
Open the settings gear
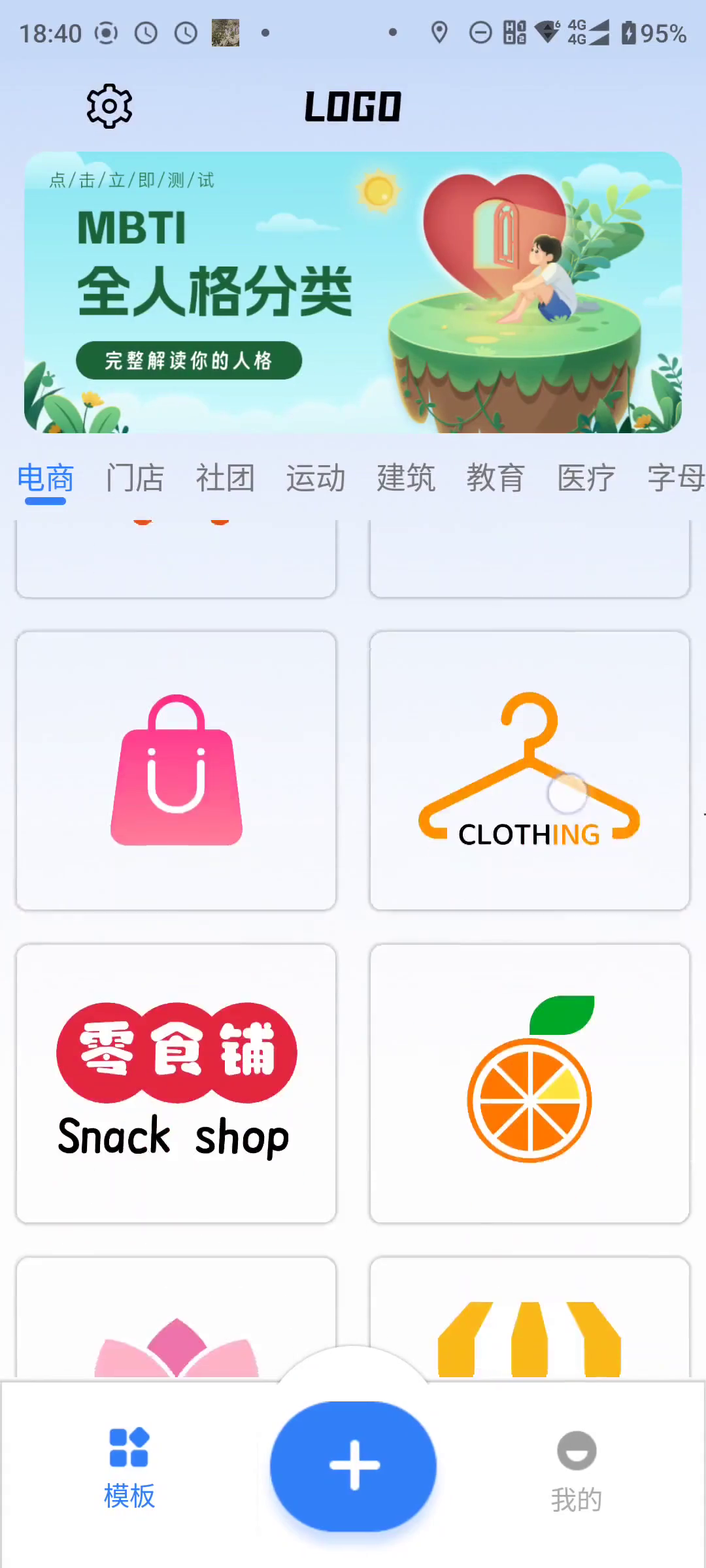pyautogui.click(x=109, y=106)
